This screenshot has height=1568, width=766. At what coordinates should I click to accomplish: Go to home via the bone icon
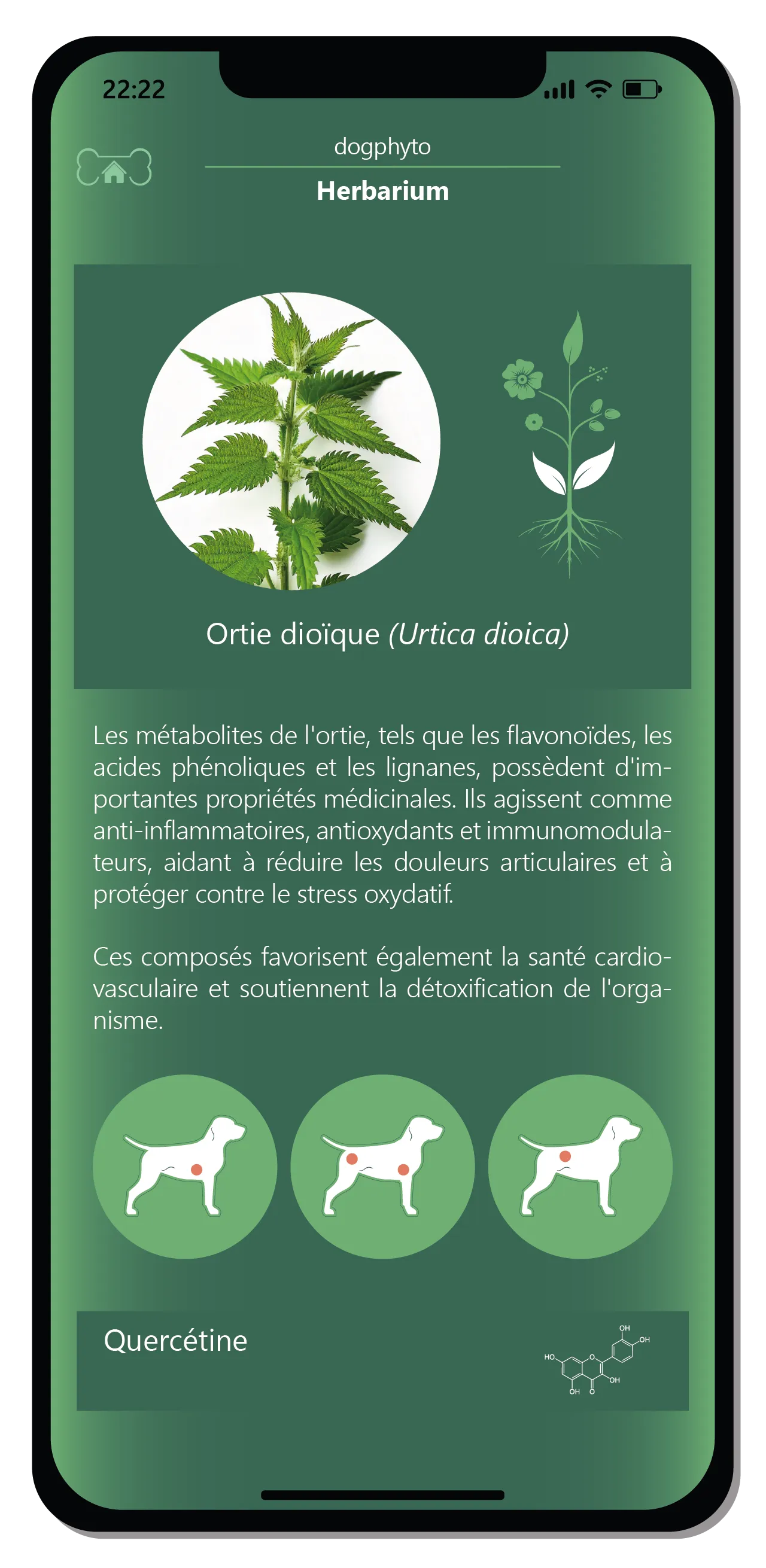click(x=114, y=167)
